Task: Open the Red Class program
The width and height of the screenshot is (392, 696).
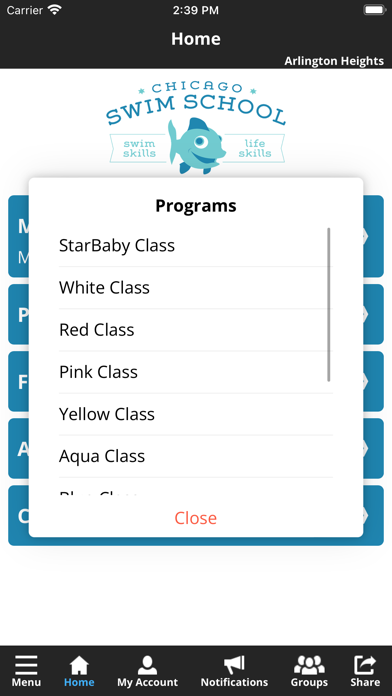Action: point(196,330)
